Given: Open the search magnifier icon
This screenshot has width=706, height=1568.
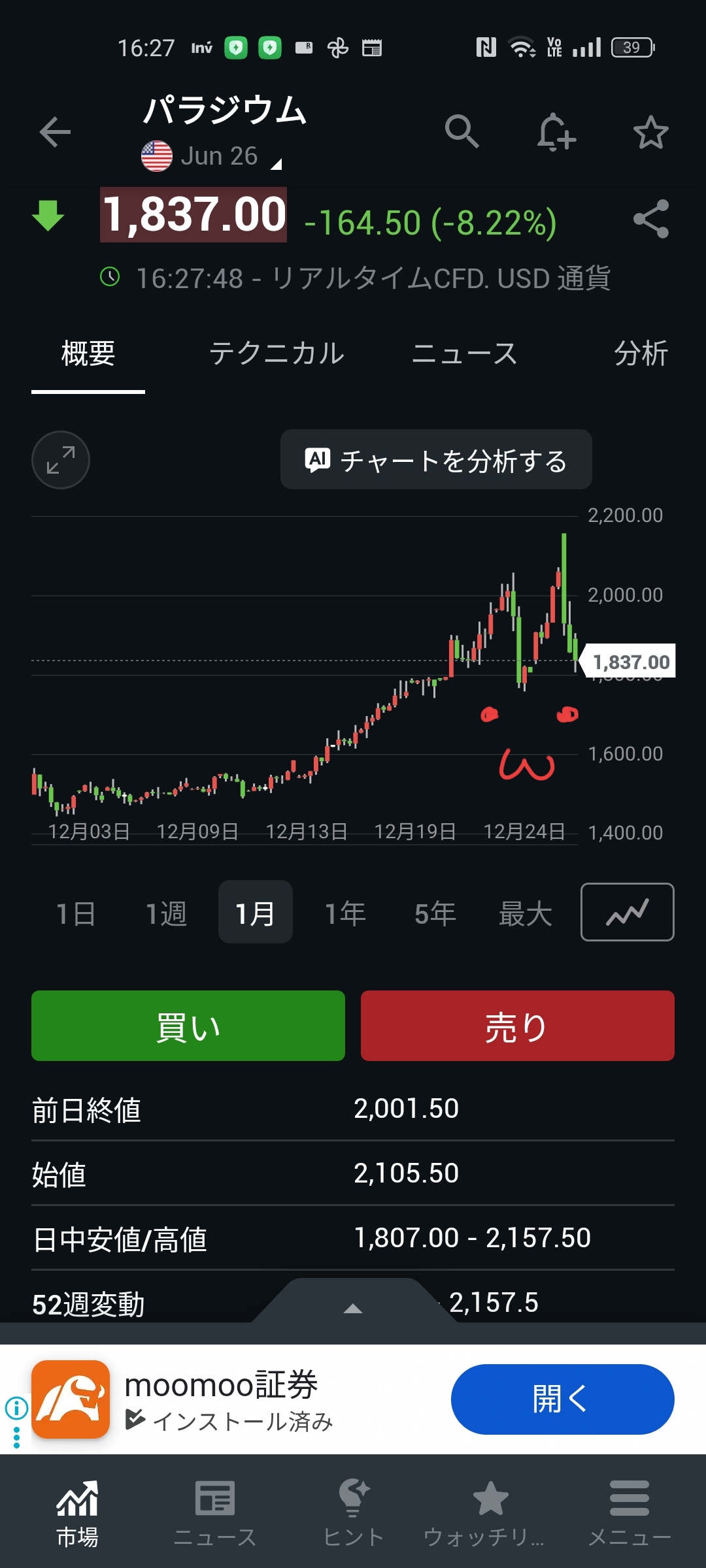Looking at the screenshot, I should click(x=462, y=131).
